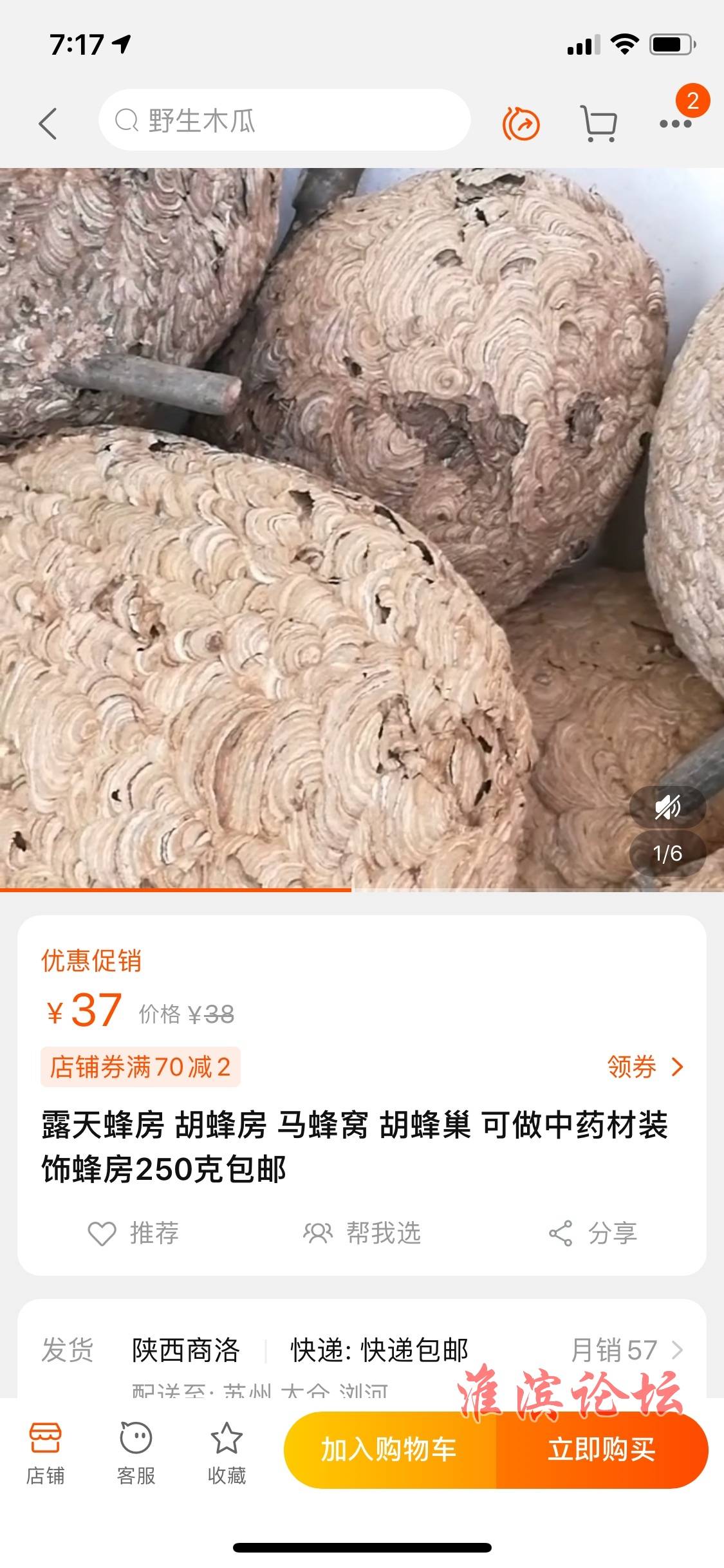Go back to the previous page
This screenshot has width=724, height=1568.
(x=48, y=123)
